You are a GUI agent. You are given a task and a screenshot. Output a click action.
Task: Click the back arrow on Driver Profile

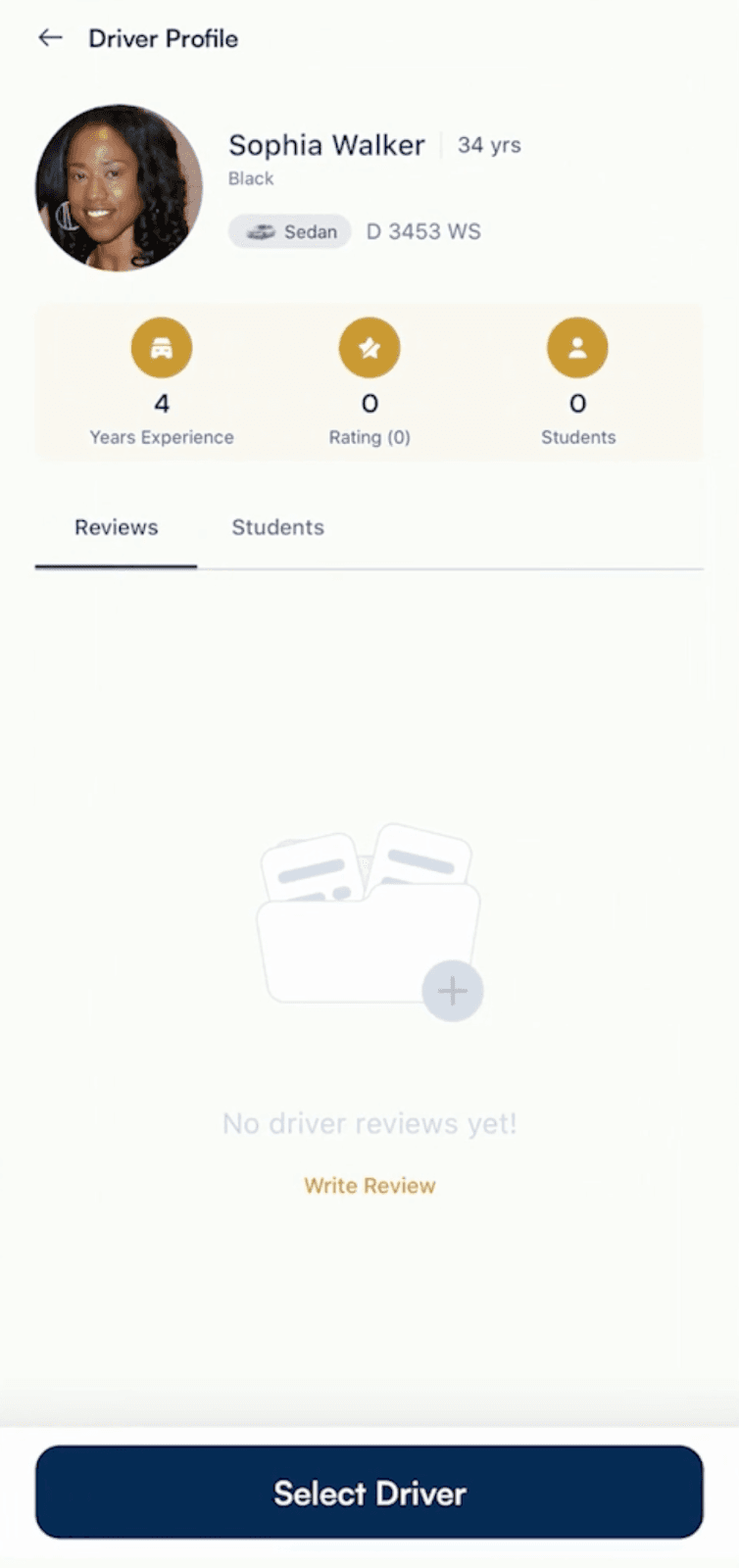(x=50, y=37)
